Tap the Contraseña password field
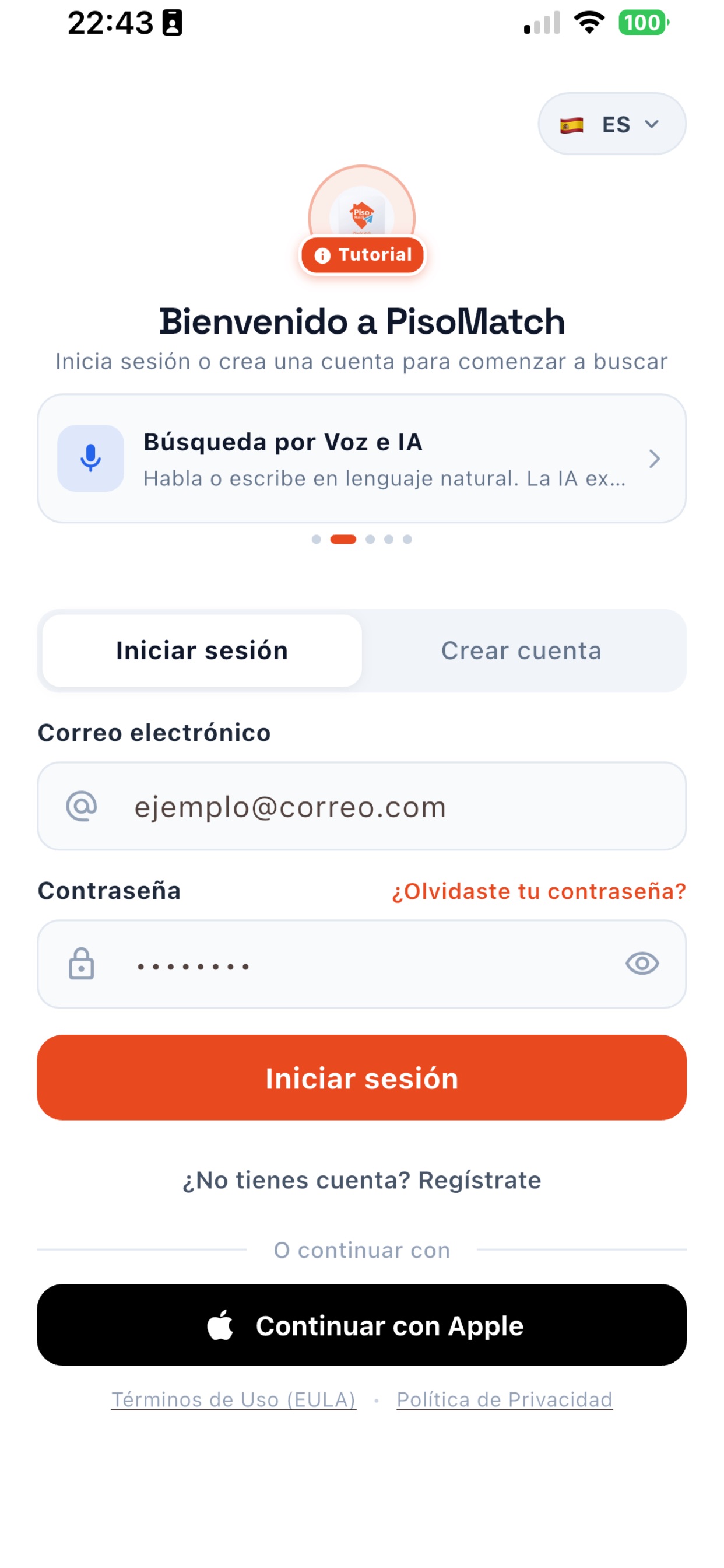The width and height of the screenshot is (724, 1568). click(x=362, y=964)
